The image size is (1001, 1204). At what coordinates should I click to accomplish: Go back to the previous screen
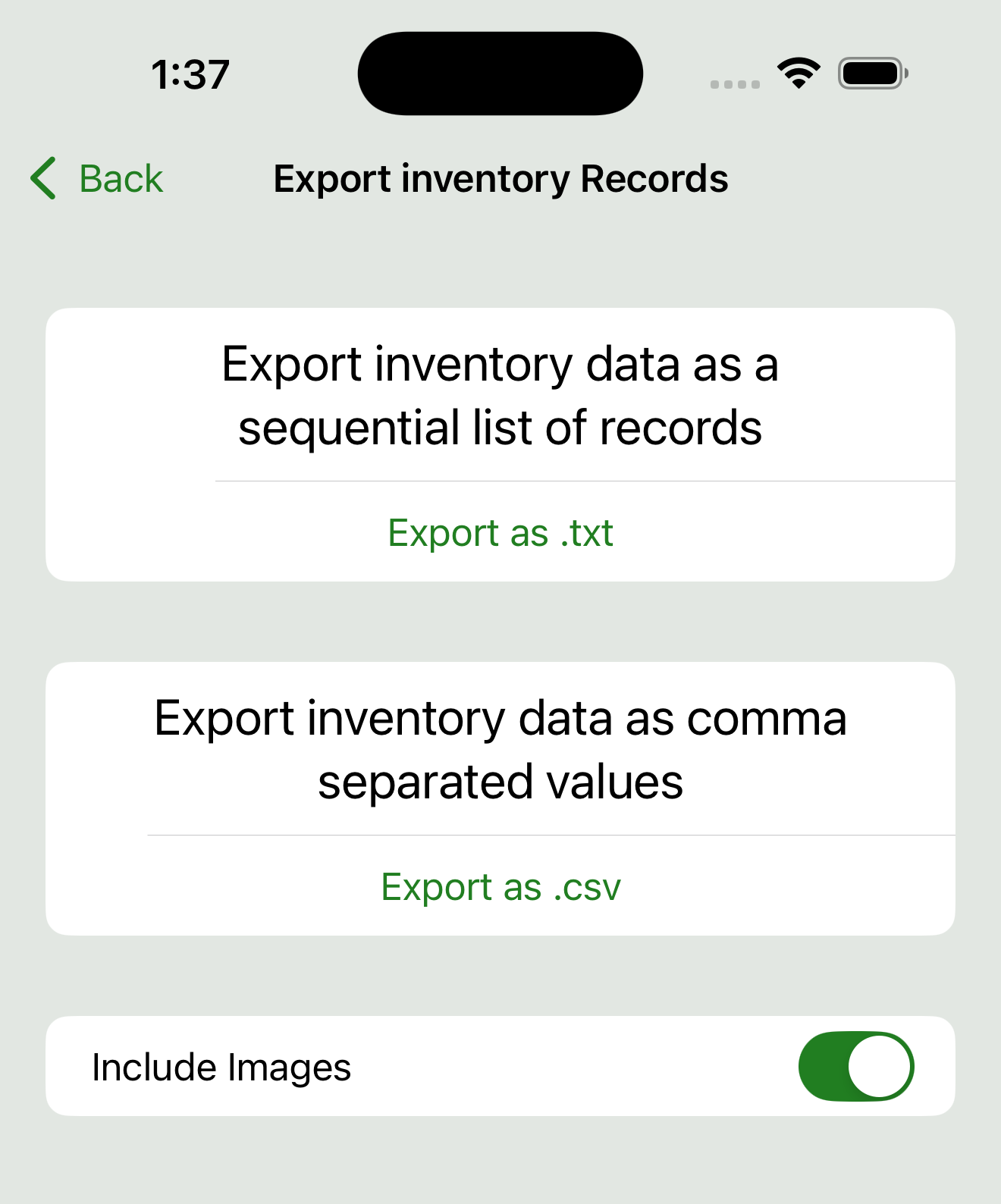tap(97, 179)
